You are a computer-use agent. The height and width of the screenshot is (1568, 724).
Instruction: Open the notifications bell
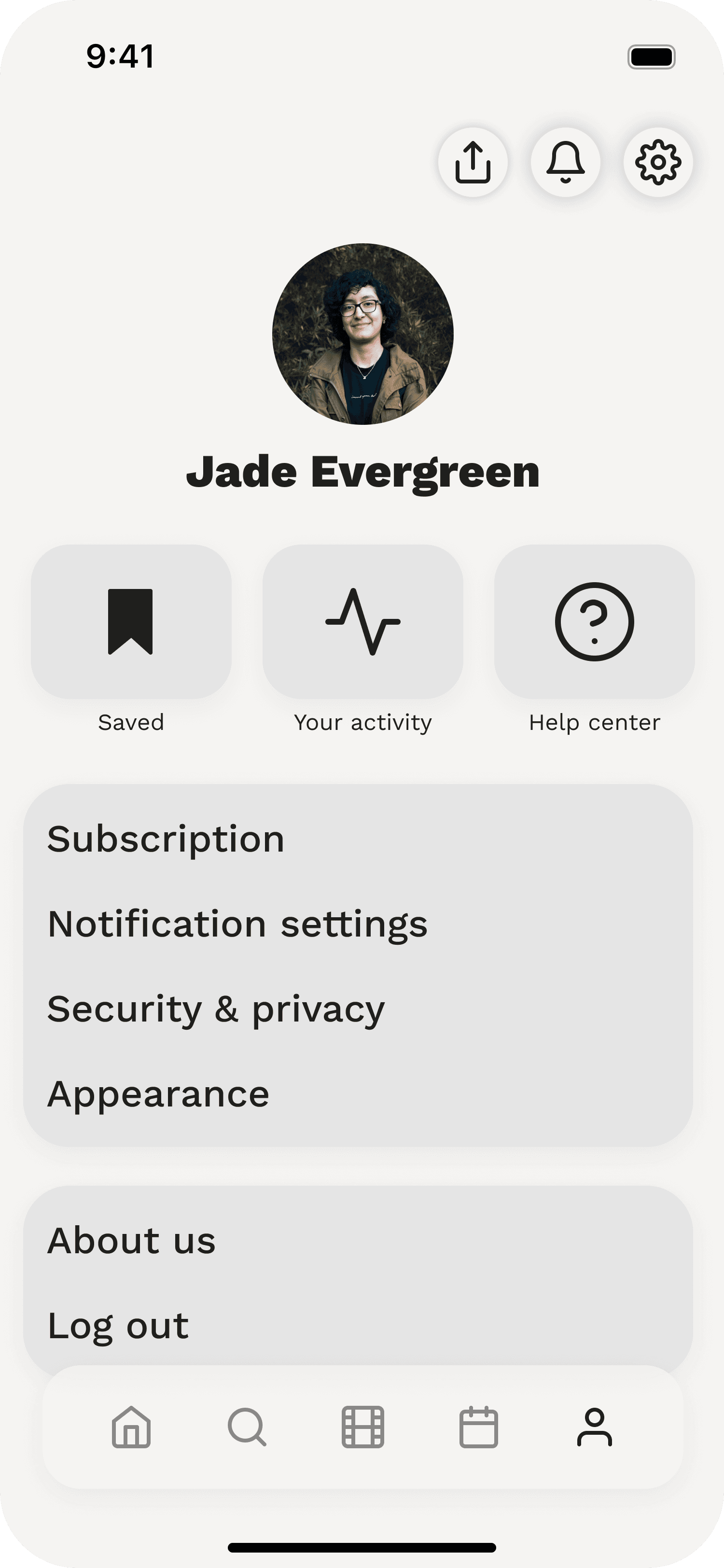tap(565, 163)
